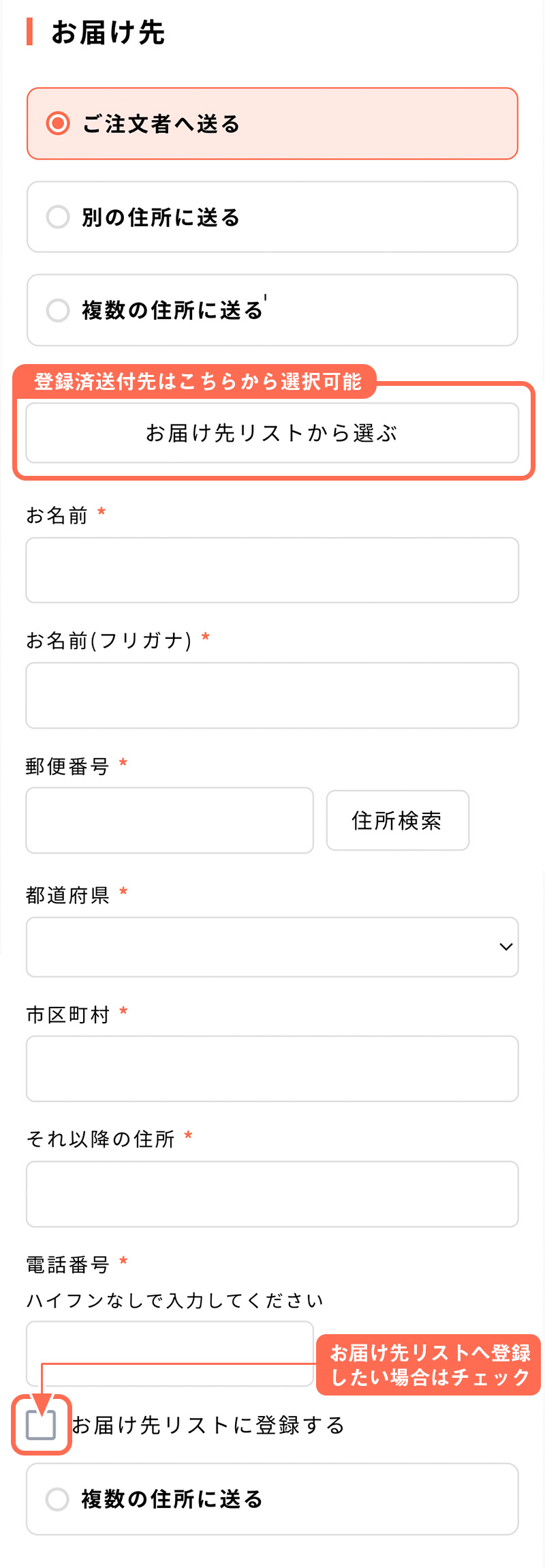Open the 都道府県 prefecture dropdown
This screenshot has height=1568, width=545.
click(272, 947)
